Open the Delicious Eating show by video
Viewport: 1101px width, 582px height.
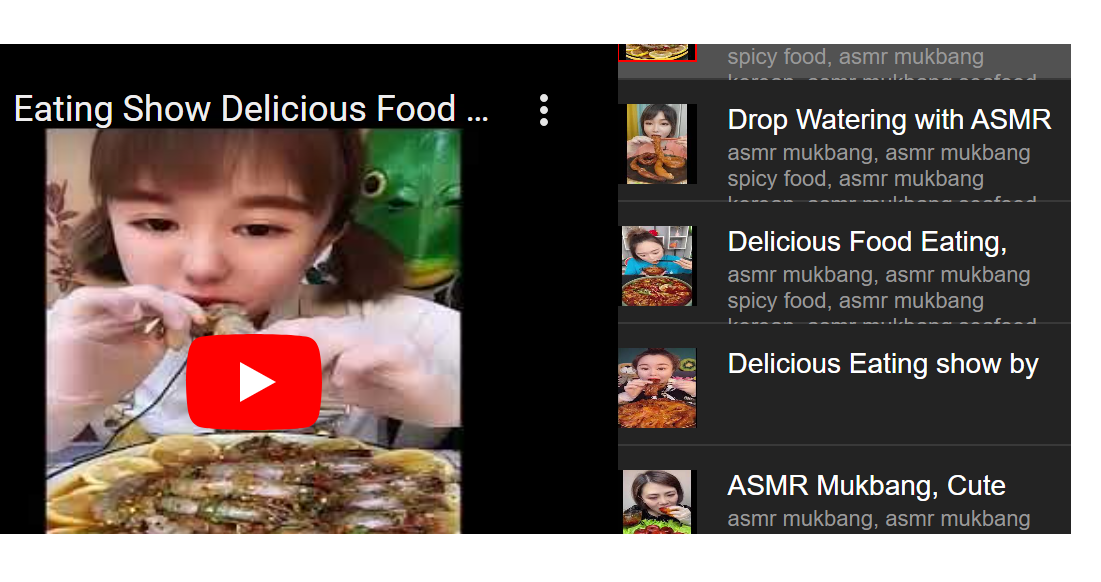coord(844,385)
